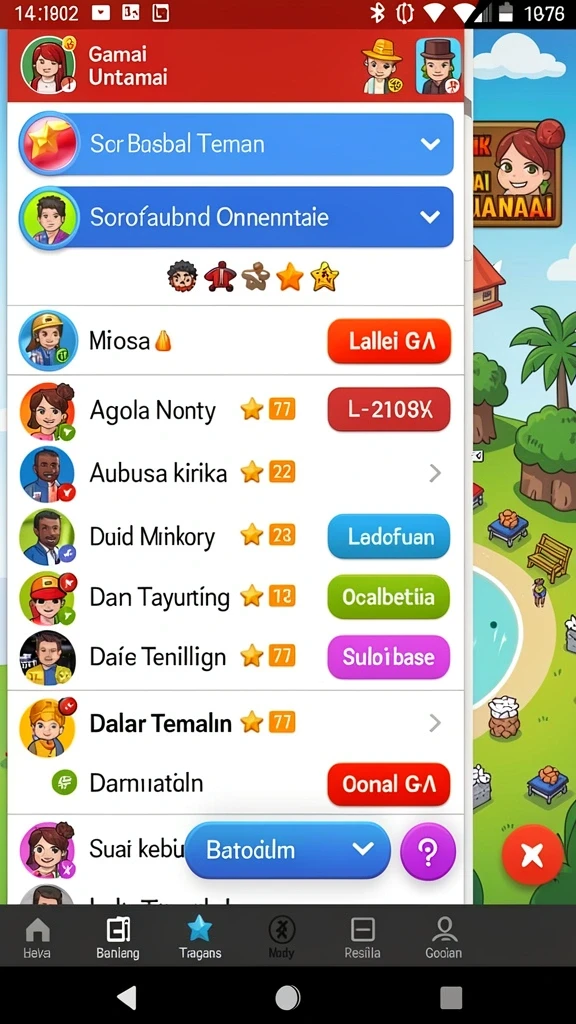Open the Dalar Temaln row
The width and height of the screenshot is (576, 1024).
(235, 723)
